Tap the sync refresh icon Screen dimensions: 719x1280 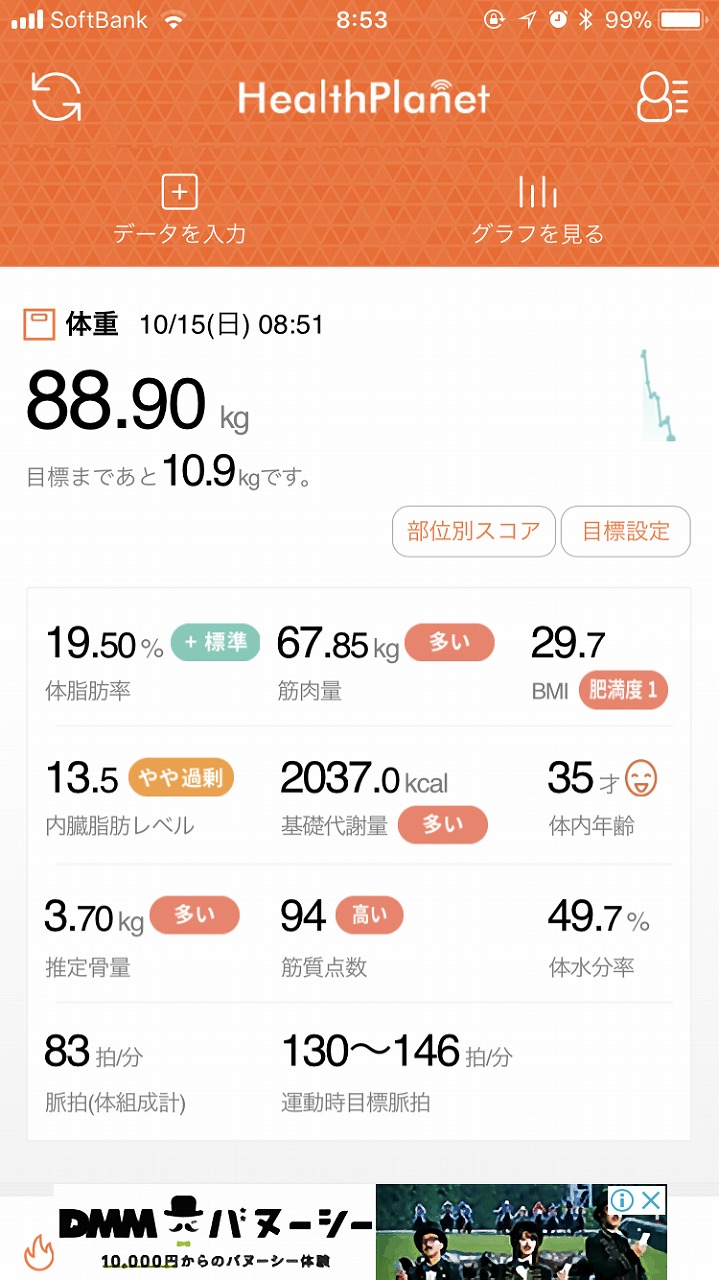click(56, 97)
